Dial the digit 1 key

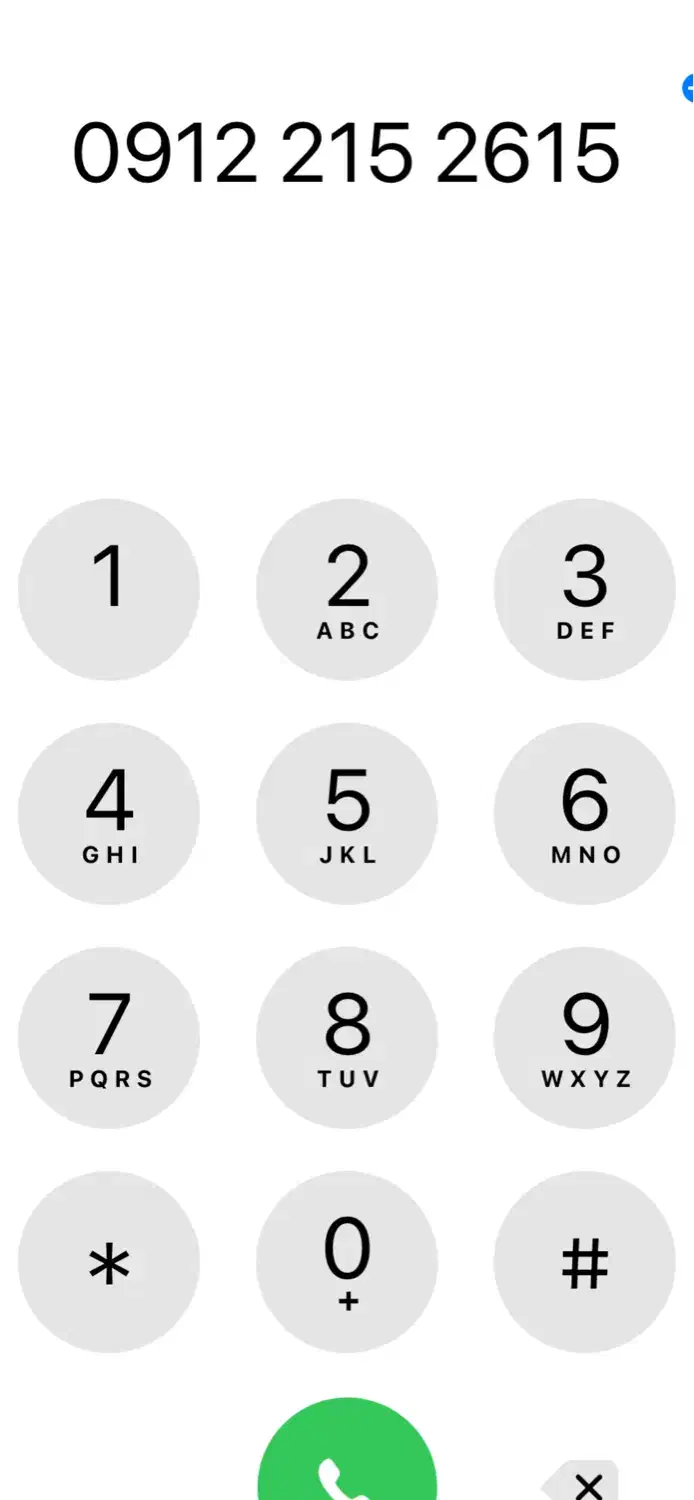tap(109, 590)
